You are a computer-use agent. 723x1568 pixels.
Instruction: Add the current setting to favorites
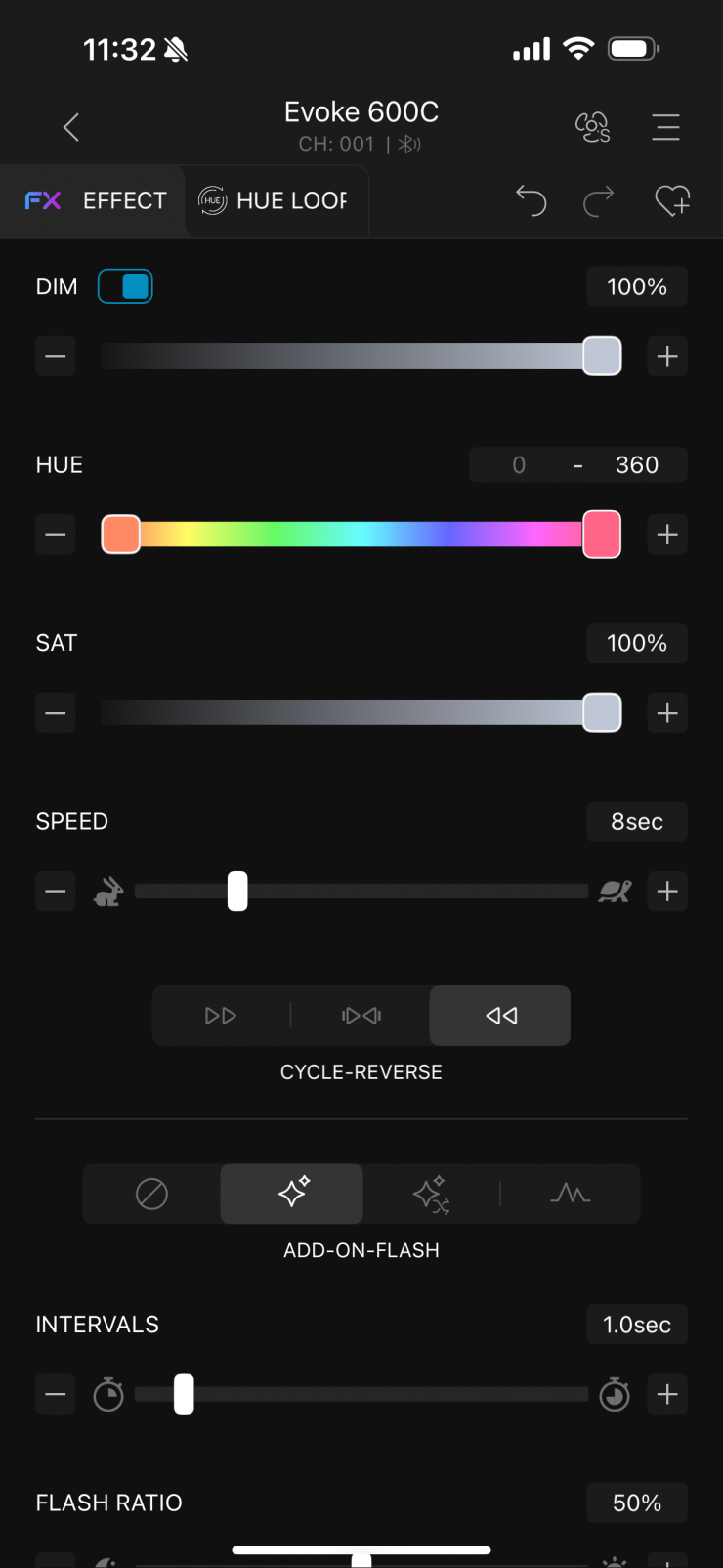(672, 200)
